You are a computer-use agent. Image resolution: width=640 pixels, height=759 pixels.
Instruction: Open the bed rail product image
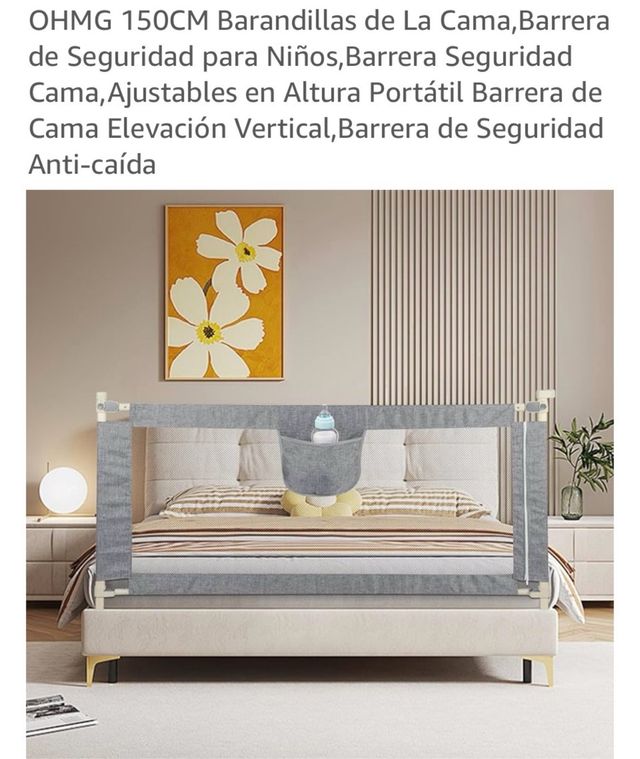[x=320, y=473]
